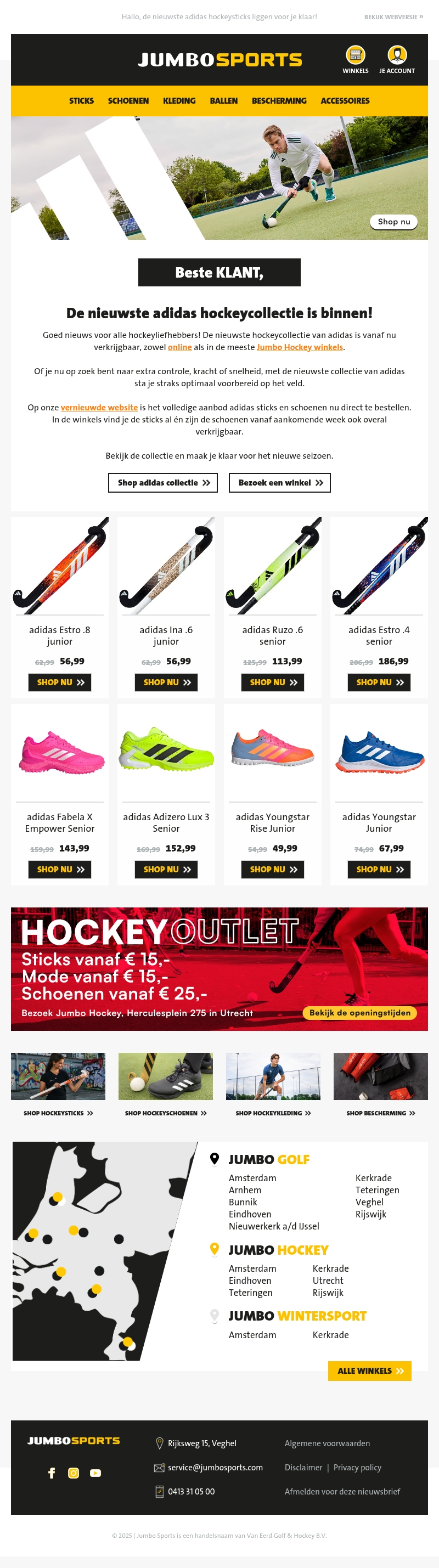
Task: Tap the Alle Winkels button
Action: tap(370, 1371)
